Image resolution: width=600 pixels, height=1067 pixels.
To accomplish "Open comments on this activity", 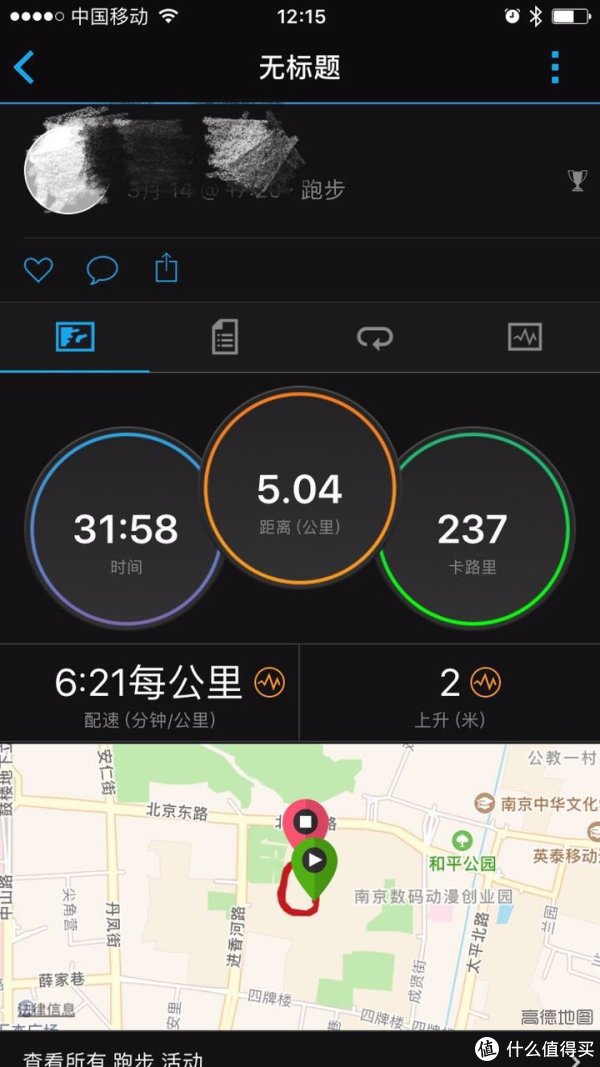I will 102,269.
